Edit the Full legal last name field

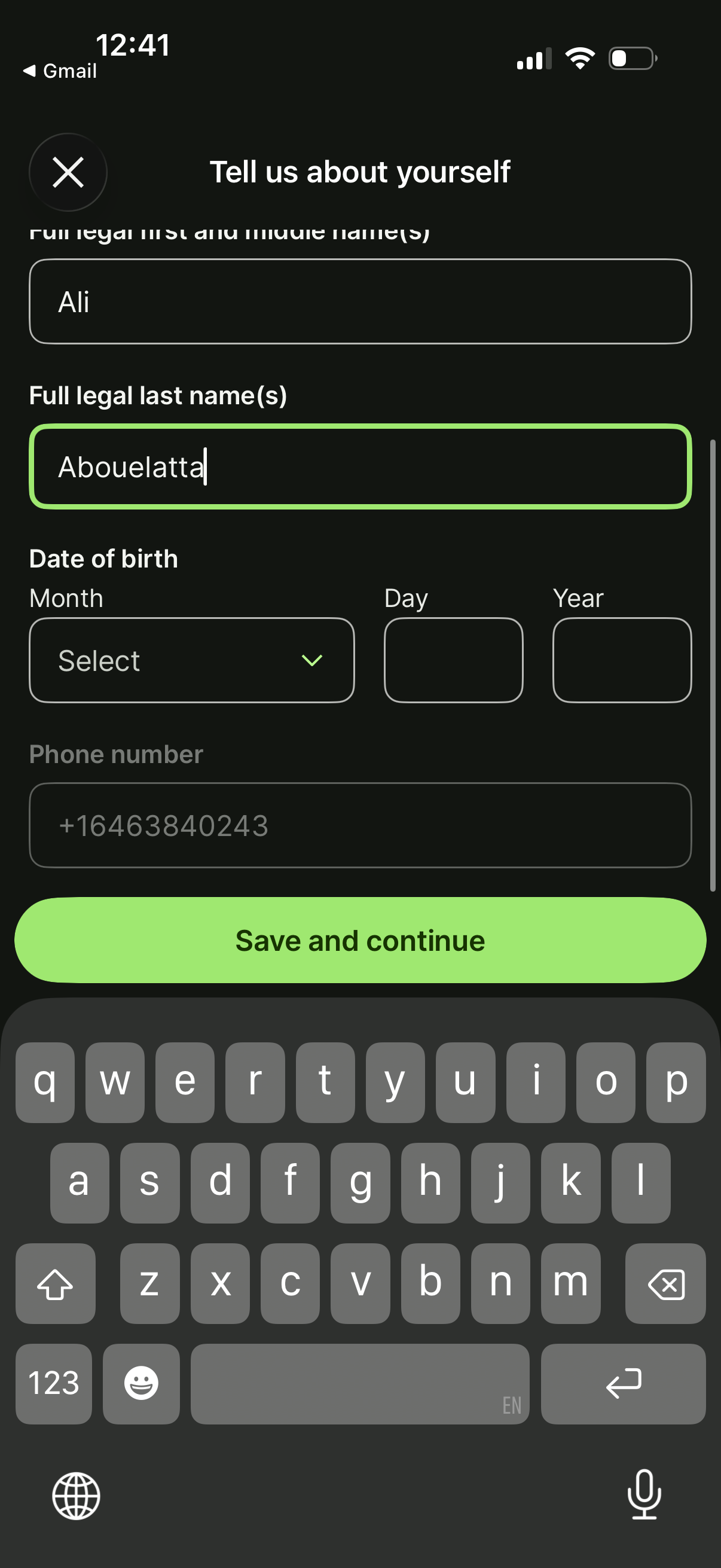tap(360, 468)
